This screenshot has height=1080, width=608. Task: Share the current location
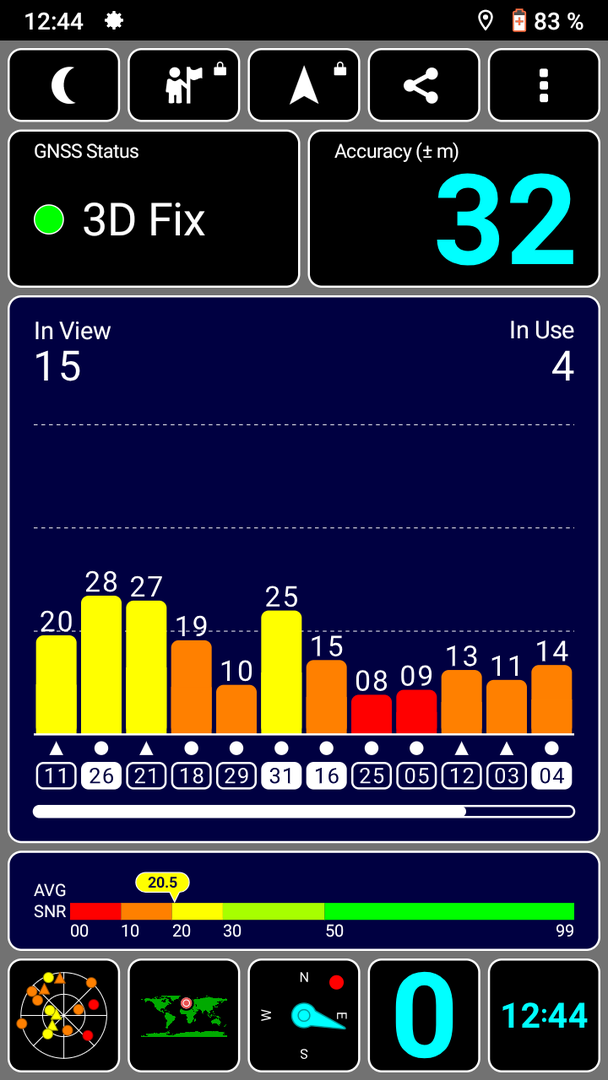tap(424, 85)
